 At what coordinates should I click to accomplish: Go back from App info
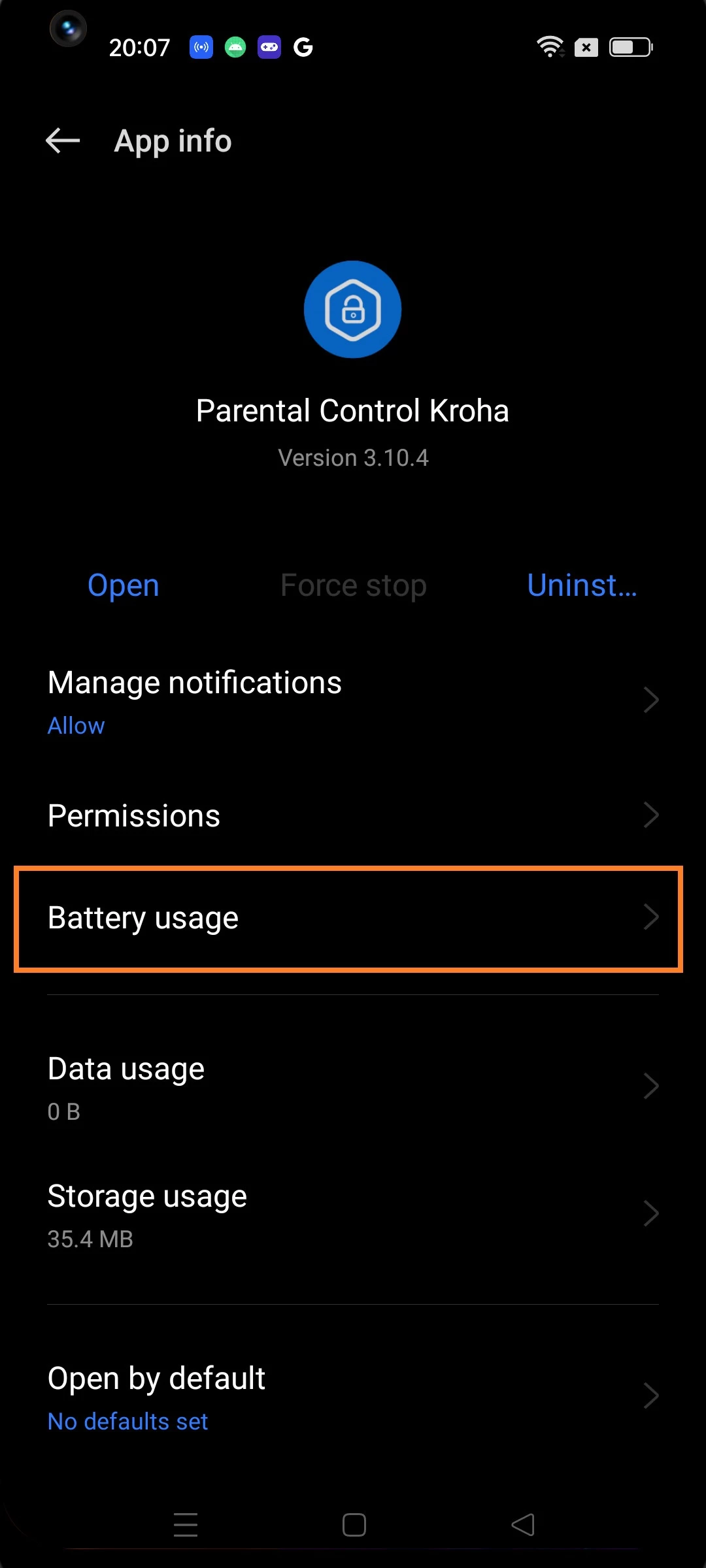pyautogui.click(x=63, y=140)
